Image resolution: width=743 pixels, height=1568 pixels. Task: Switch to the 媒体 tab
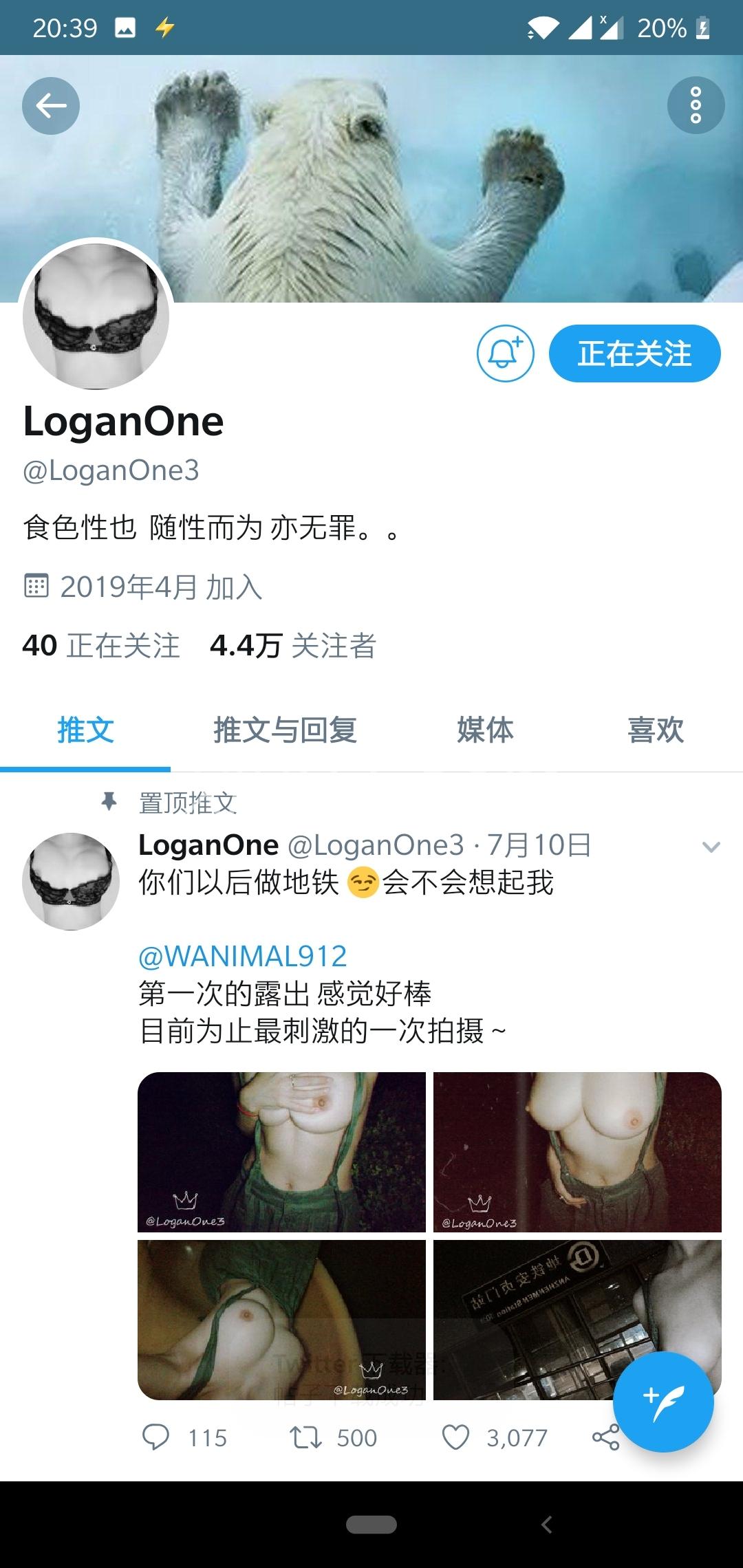pyautogui.click(x=485, y=730)
